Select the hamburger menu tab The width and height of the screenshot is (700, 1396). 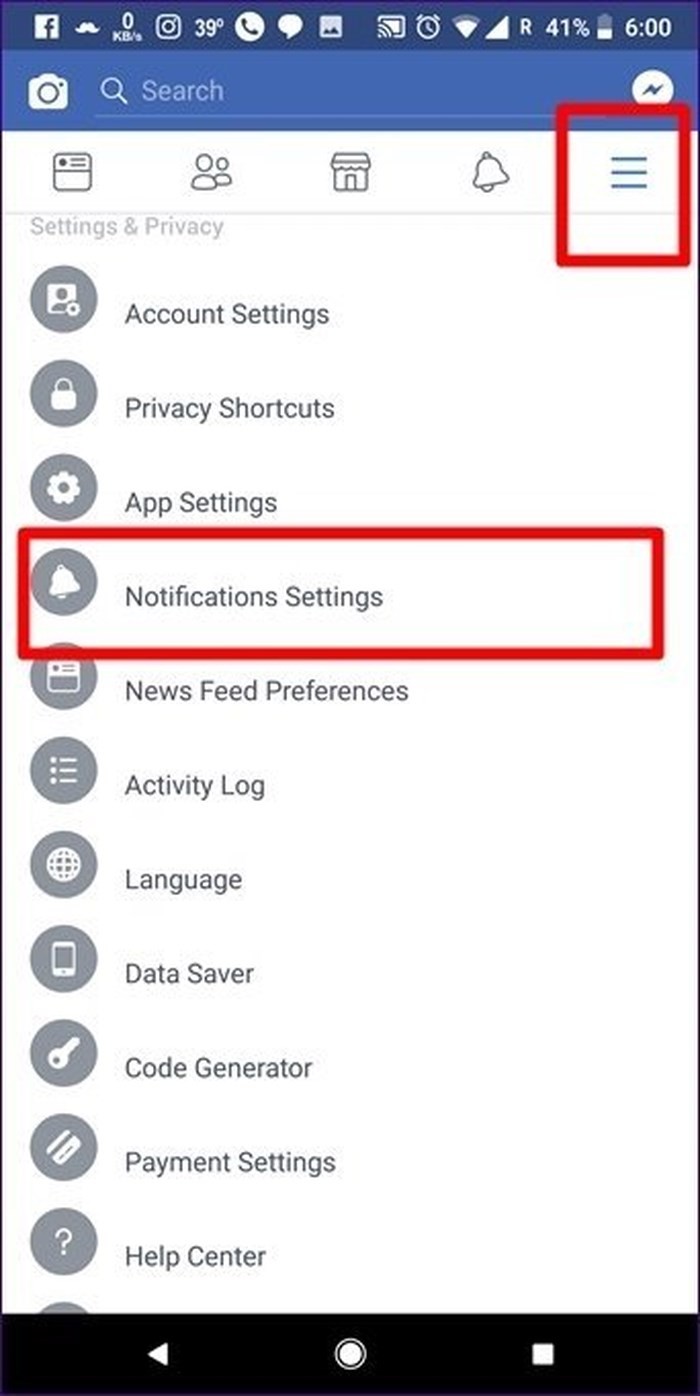(x=629, y=173)
